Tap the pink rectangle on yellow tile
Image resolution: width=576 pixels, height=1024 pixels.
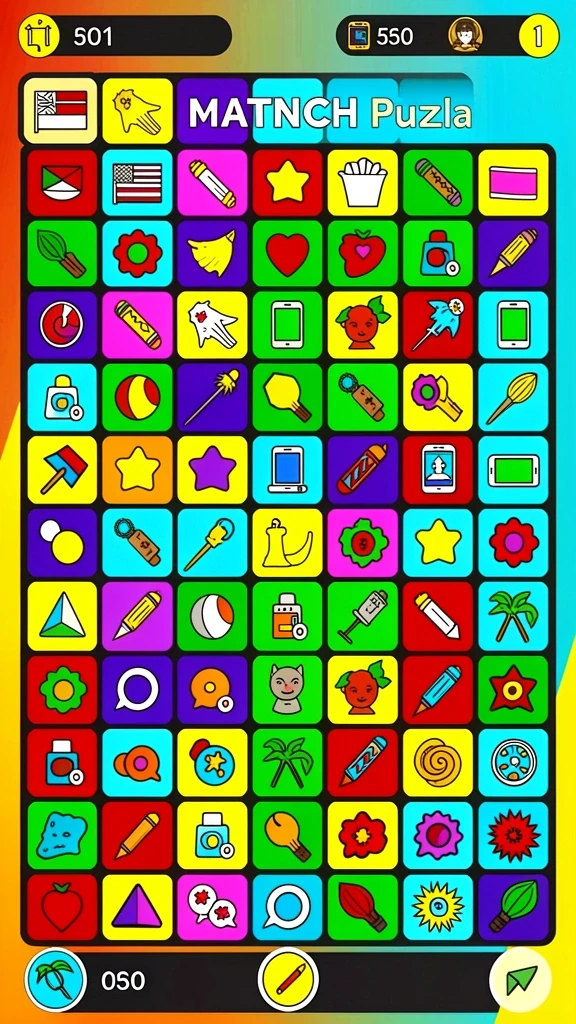pos(513,183)
